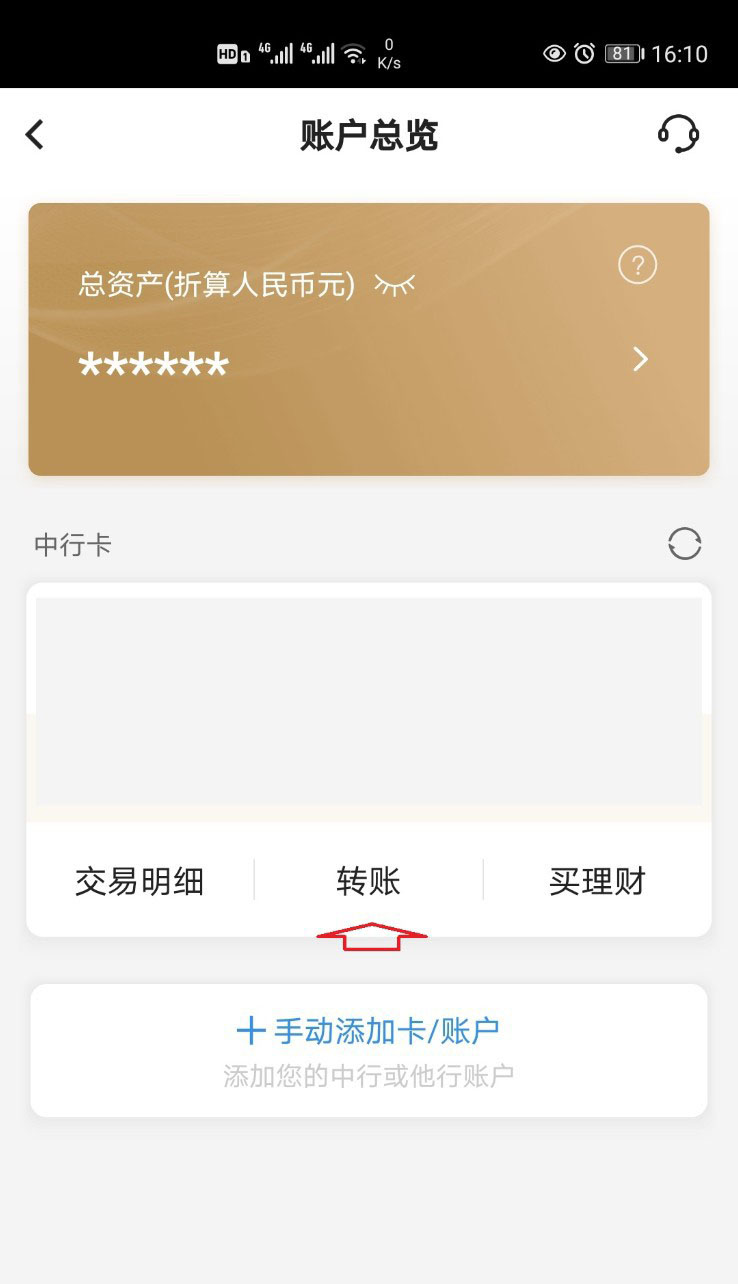This screenshot has width=738, height=1284.
Task: Open customer service headset icon
Action: coord(678,133)
